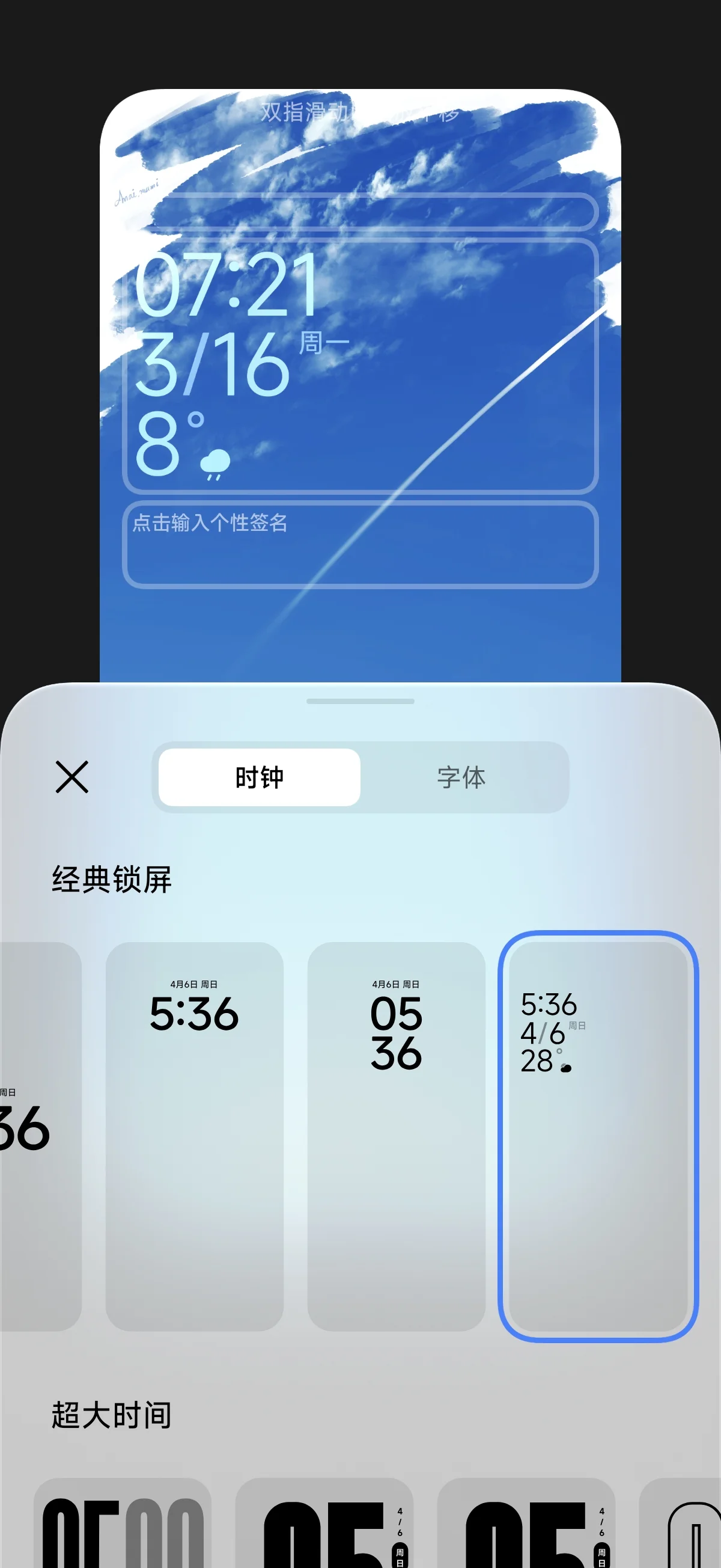Select the clock style with date and weather
The width and height of the screenshot is (721, 1568).
pos(597,1135)
